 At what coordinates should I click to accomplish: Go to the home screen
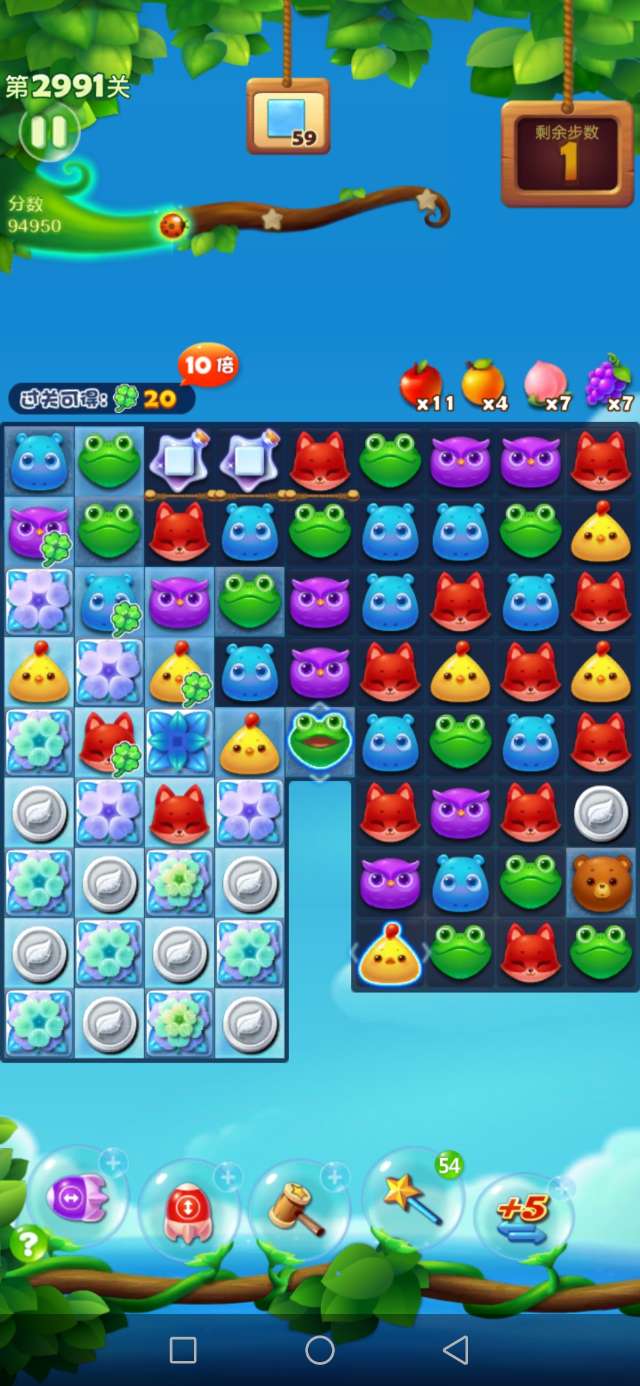pos(320,1350)
